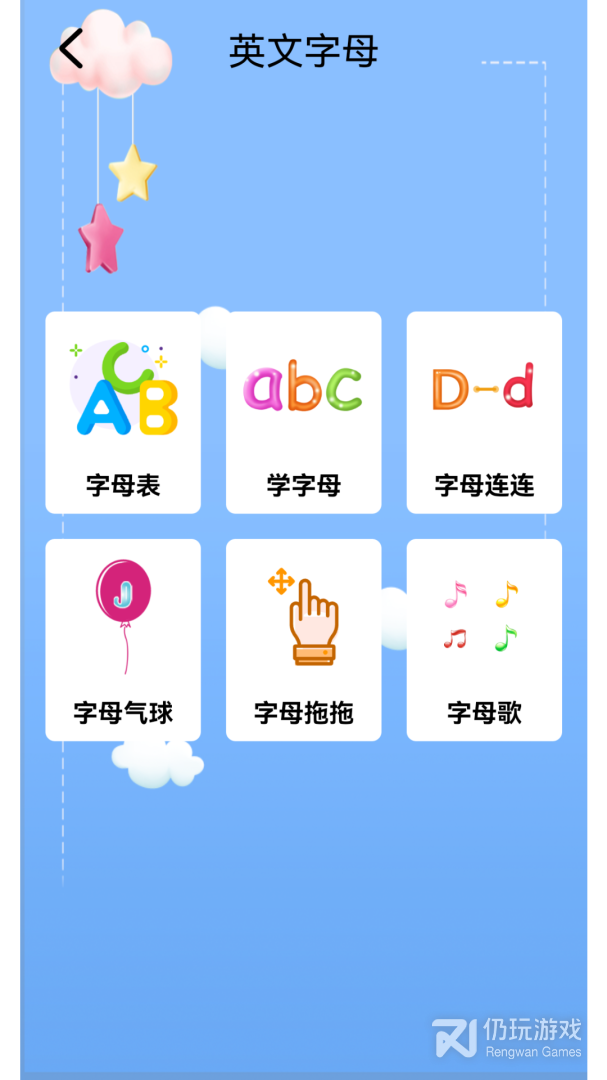Screen dimensions: 607x1080
Task: Open the 字母表 alphabet chart card
Action: coord(123,412)
